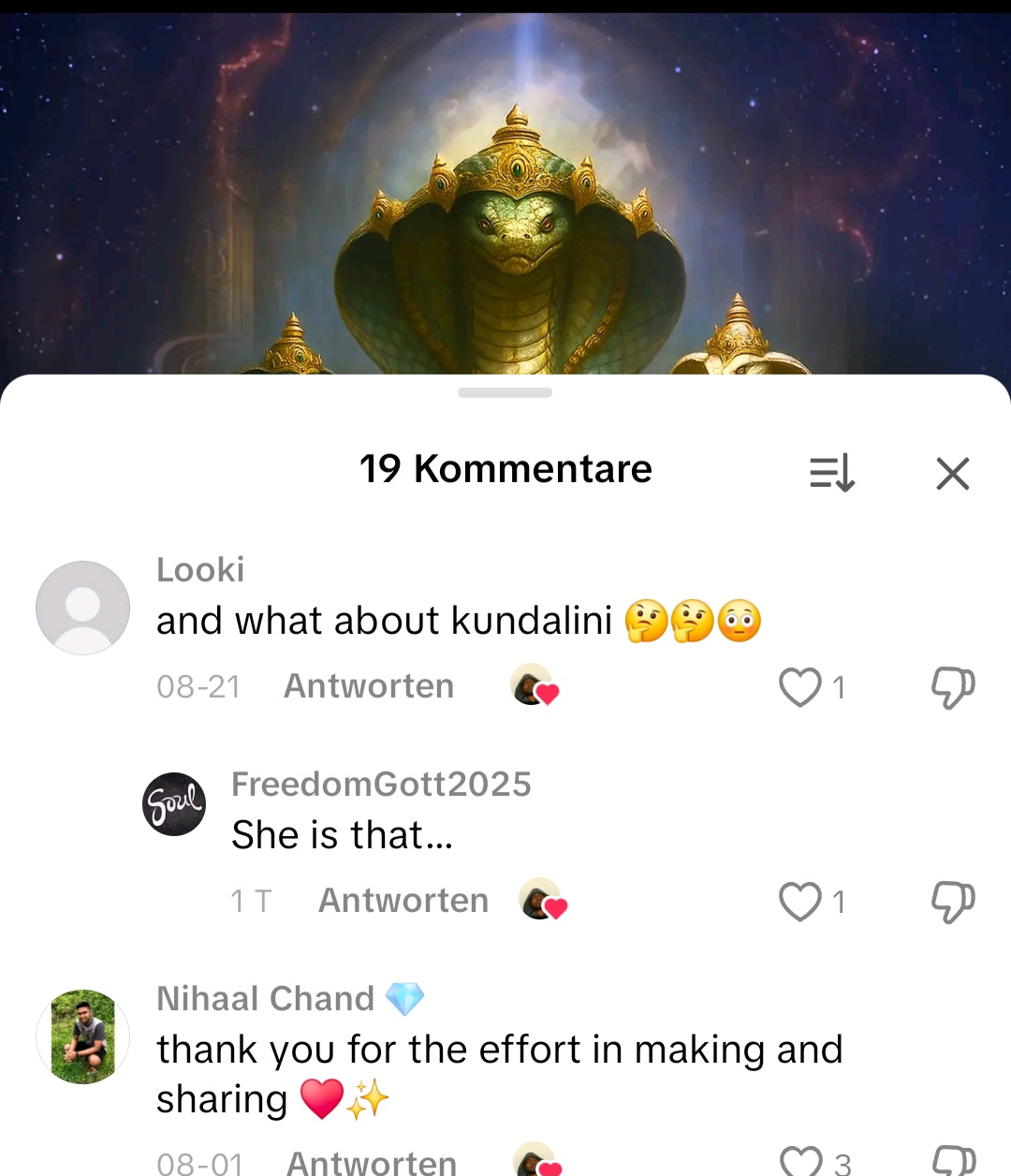Open the comment sorting options
This screenshot has height=1176, width=1011.
pyautogui.click(x=831, y=473)
